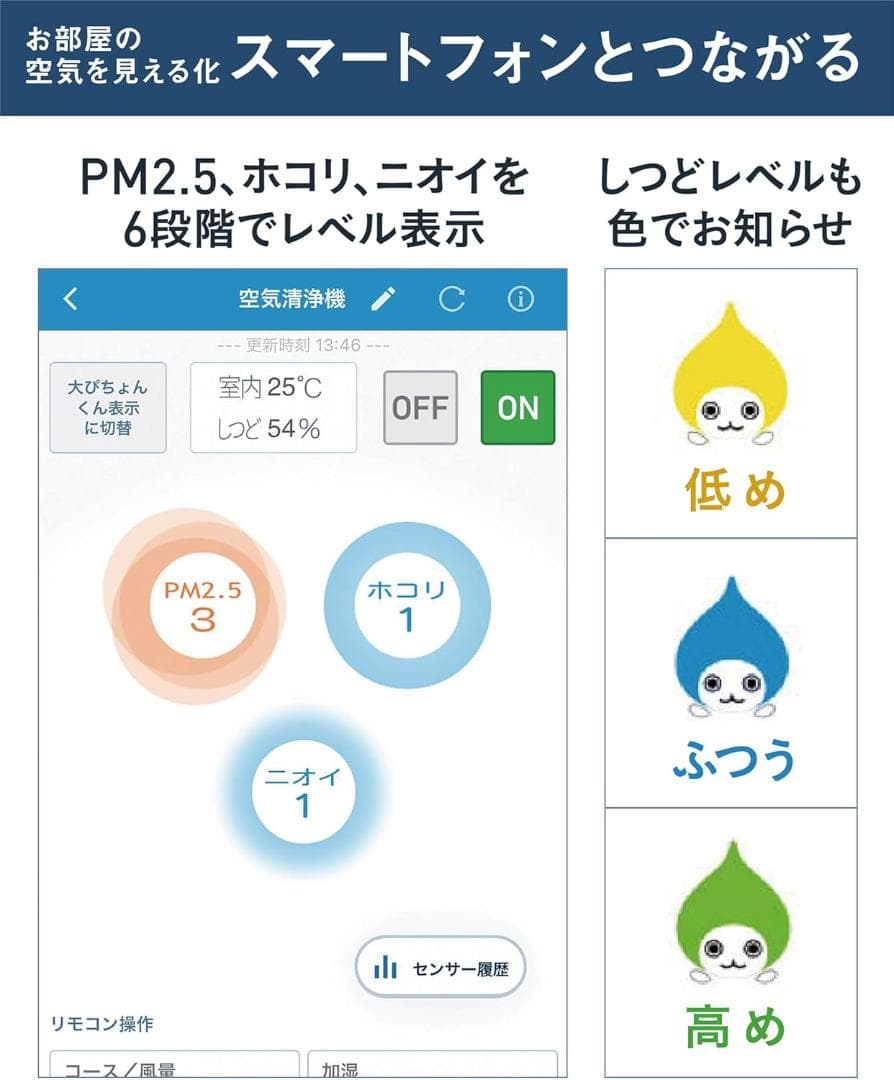Toggle 大ぴちょんくん display mode
The height and width of the screenshot is (1080, 894).
[106, 408]
